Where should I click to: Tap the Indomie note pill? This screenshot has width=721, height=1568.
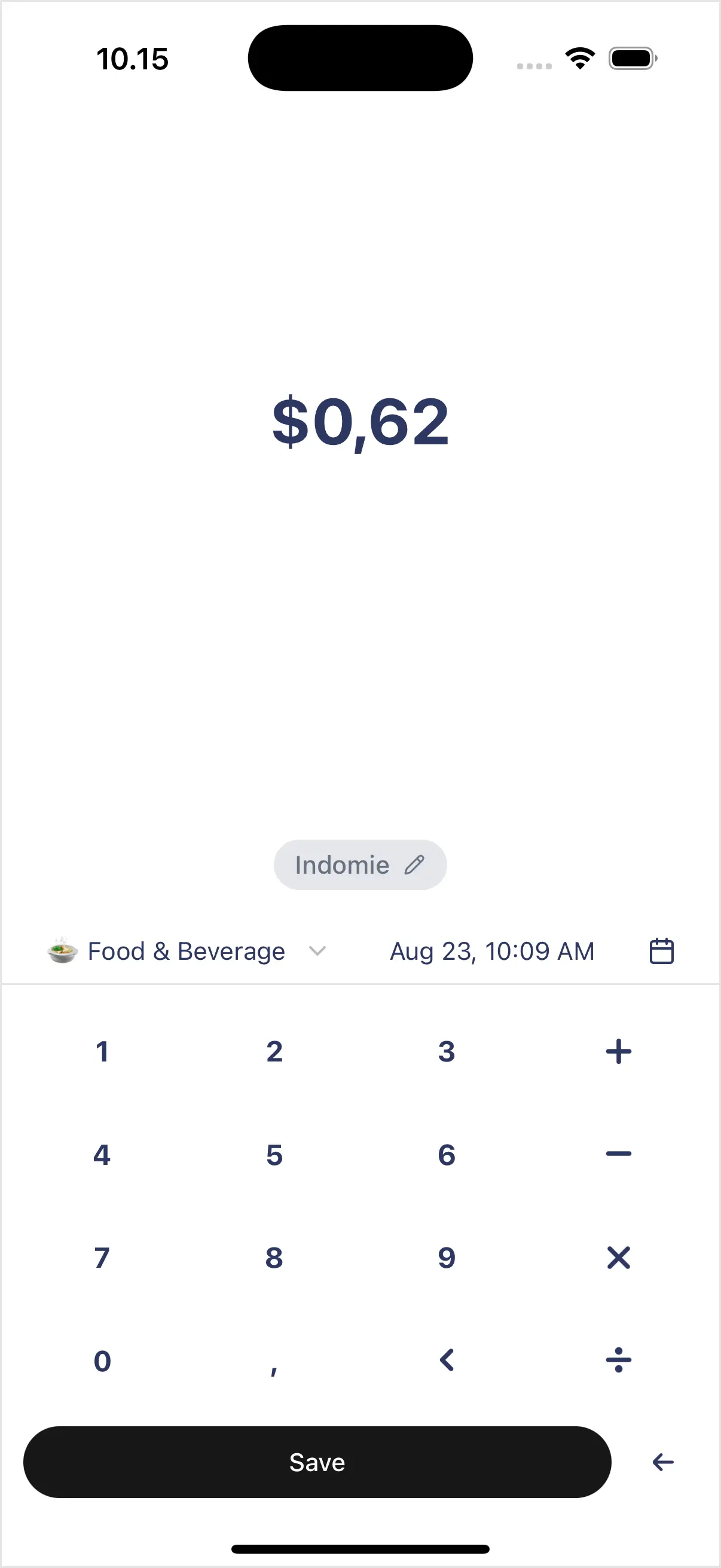coord(341,864)
